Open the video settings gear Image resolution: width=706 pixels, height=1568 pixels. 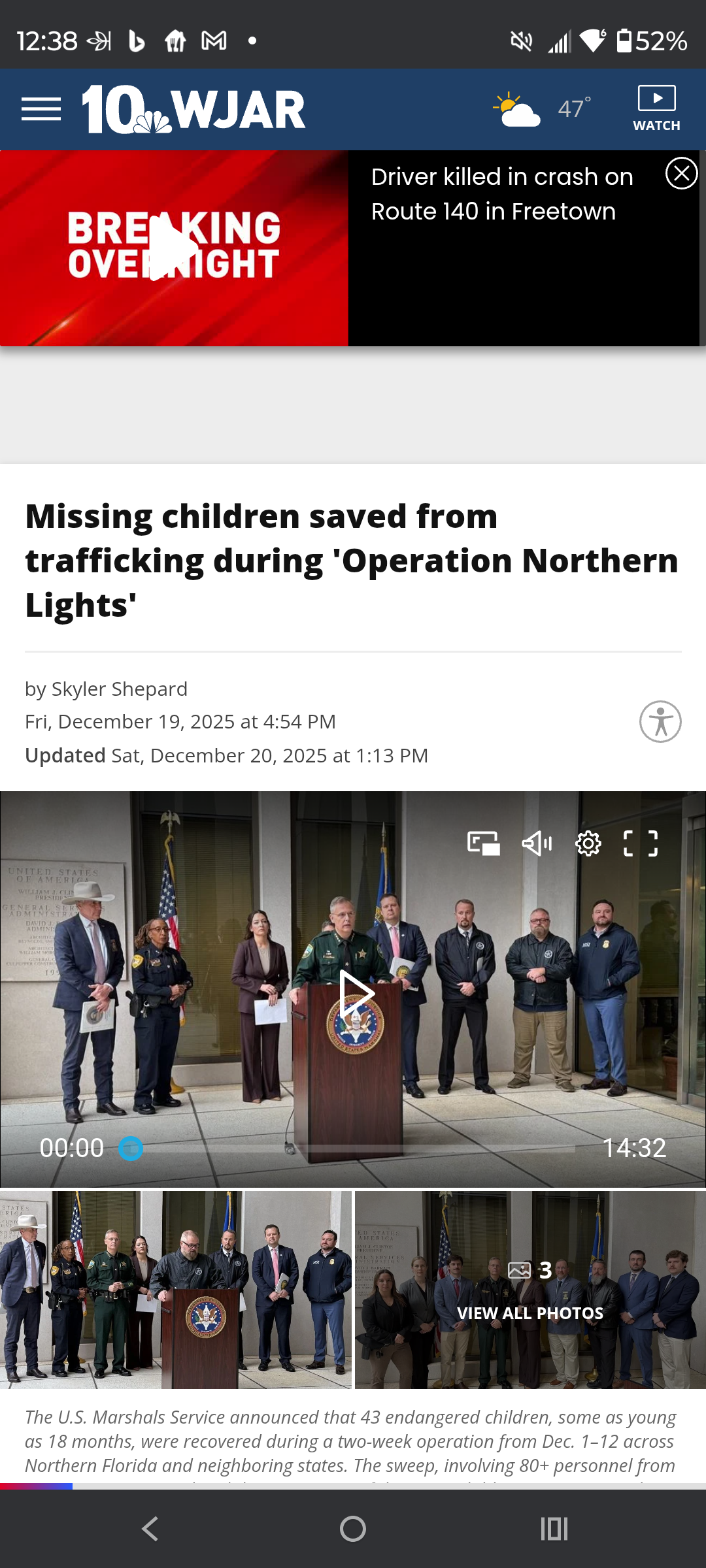click(x=588, y=843)
